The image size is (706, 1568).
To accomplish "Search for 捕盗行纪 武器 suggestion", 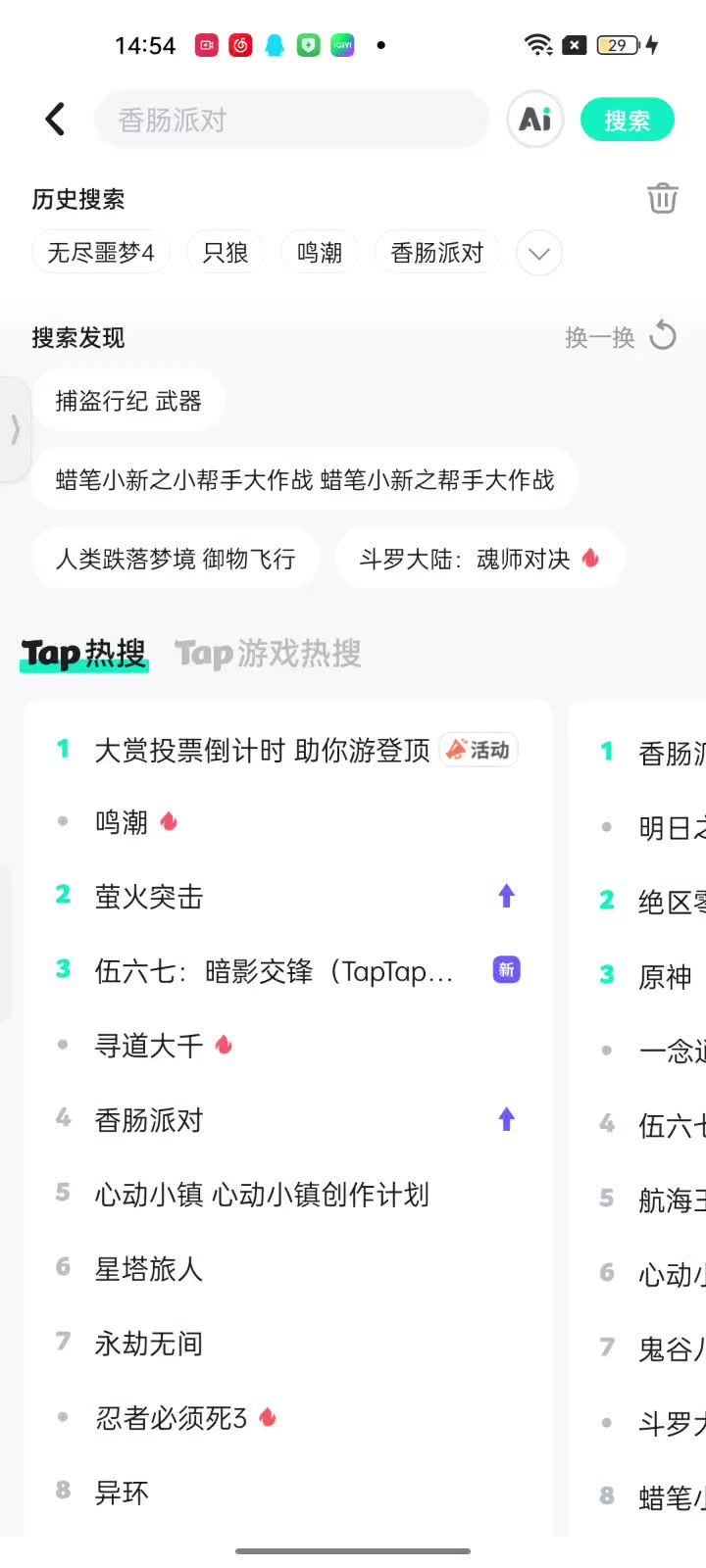I will point(128,401).
